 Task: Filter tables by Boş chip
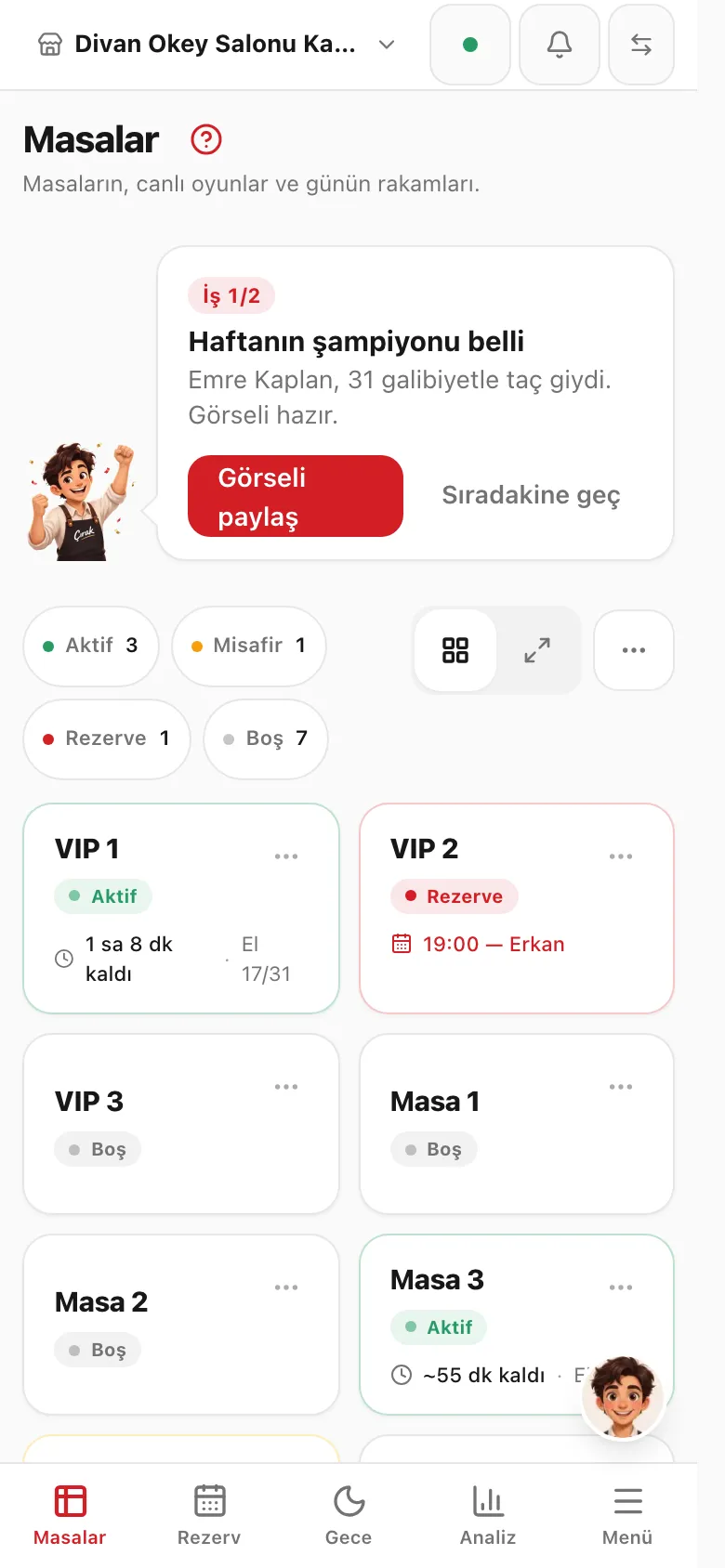coord(266,738)
